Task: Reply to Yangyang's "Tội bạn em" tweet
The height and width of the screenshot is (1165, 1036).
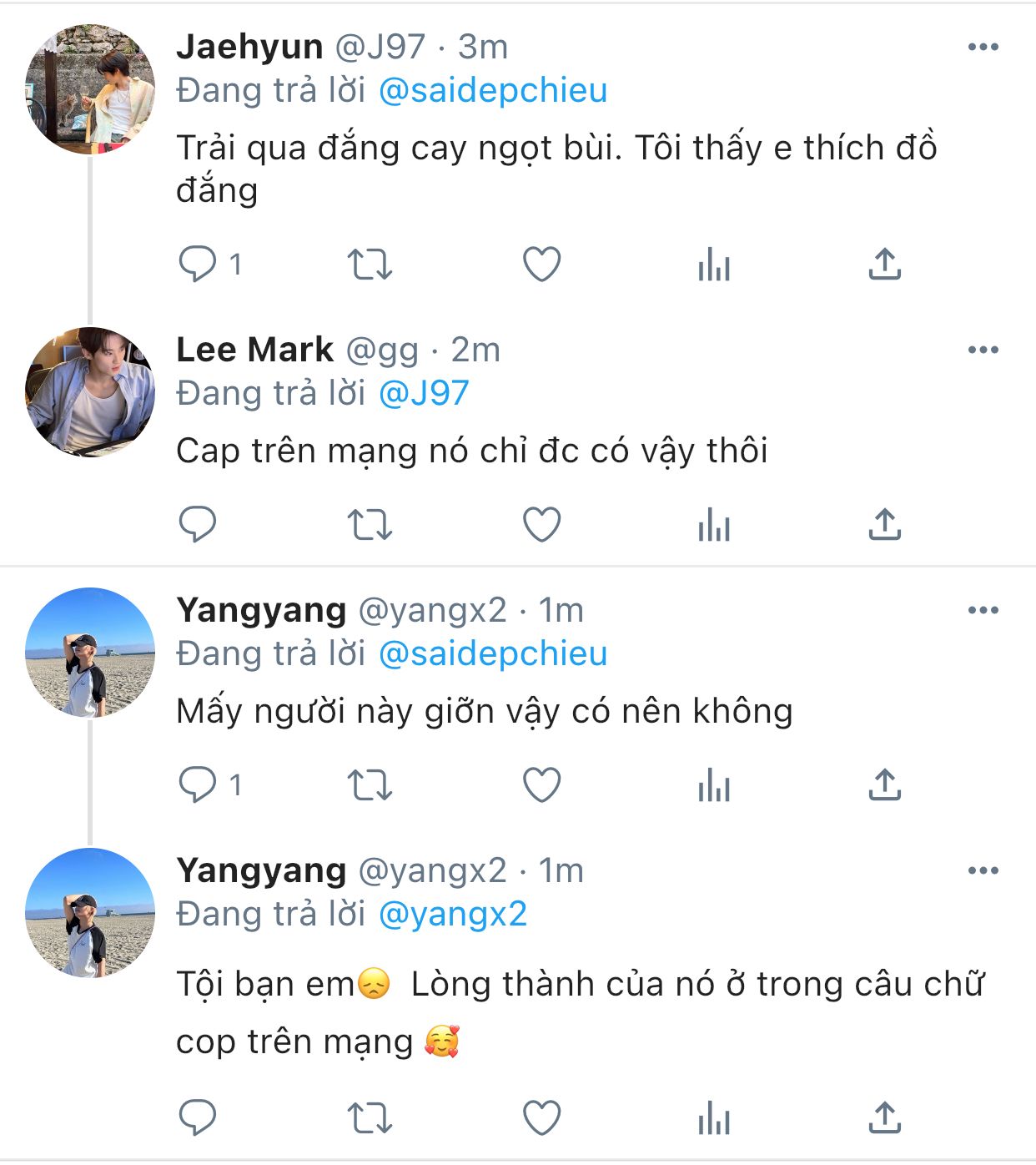Action: pyautogui.click(x=199, y=1118)
